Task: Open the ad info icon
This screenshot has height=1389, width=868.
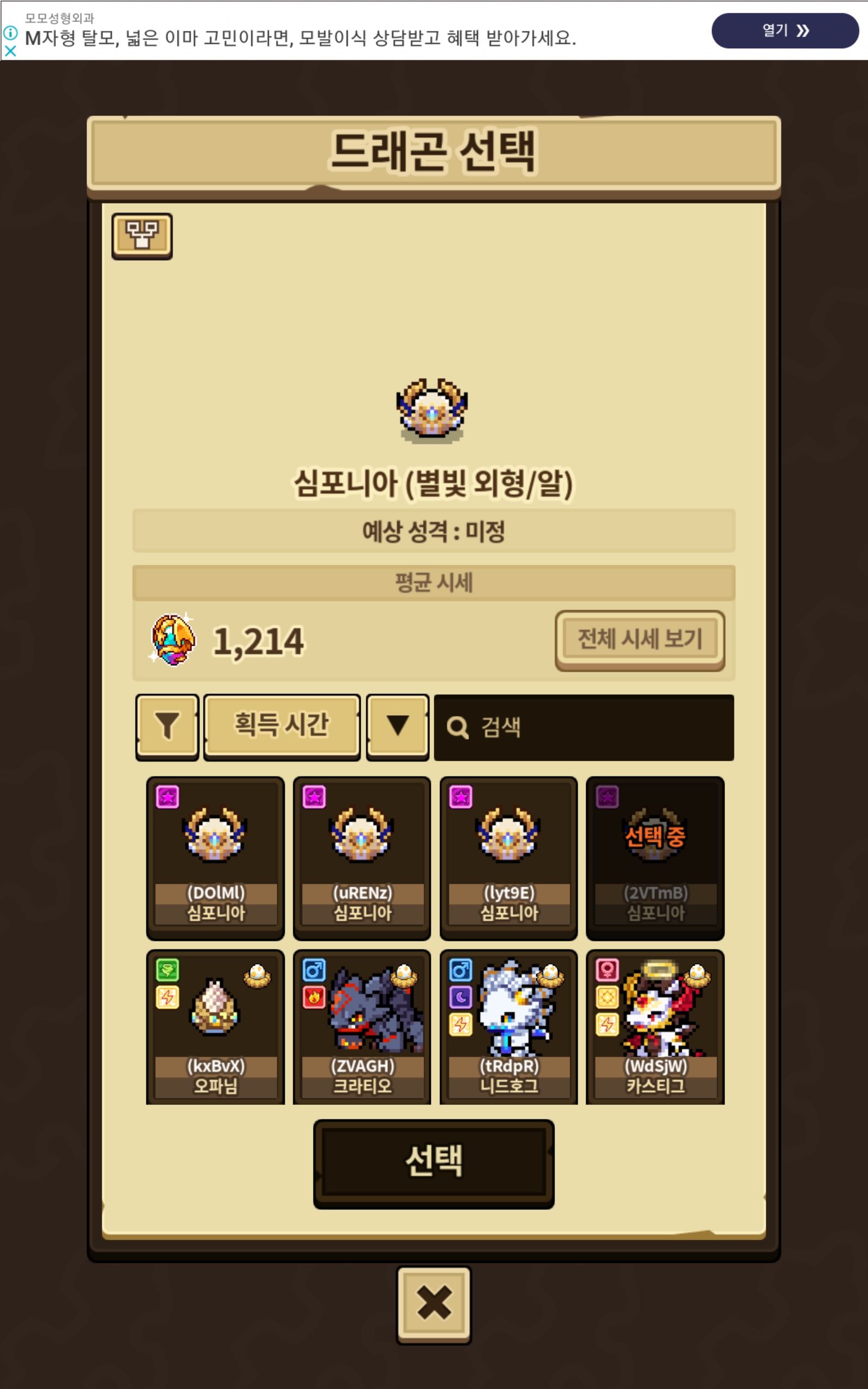Action: point(10,33)
